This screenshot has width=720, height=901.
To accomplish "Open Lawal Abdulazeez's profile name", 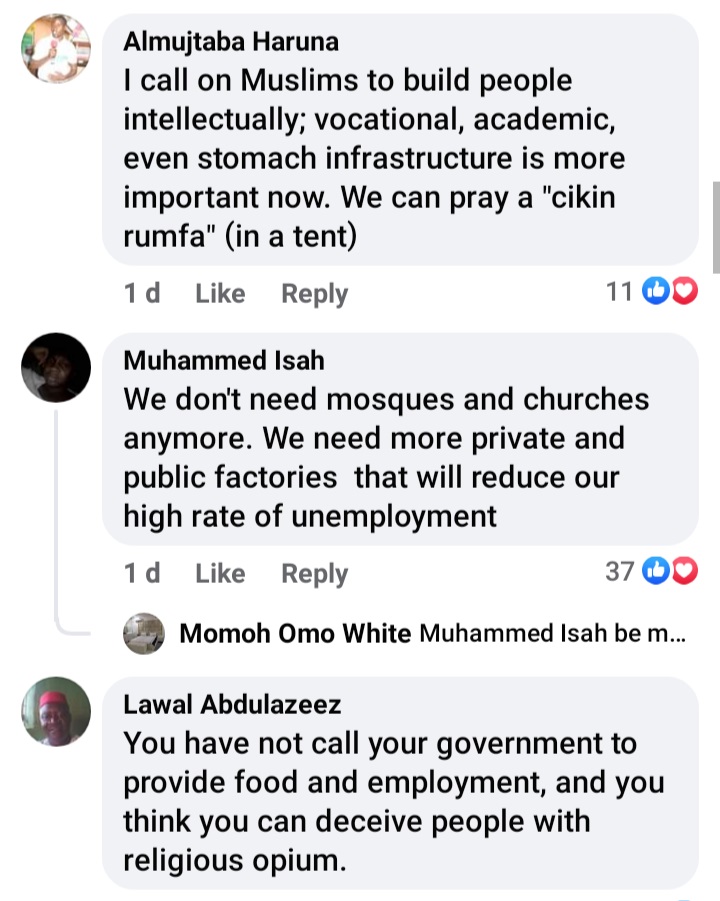I will (x=232, y=704).
